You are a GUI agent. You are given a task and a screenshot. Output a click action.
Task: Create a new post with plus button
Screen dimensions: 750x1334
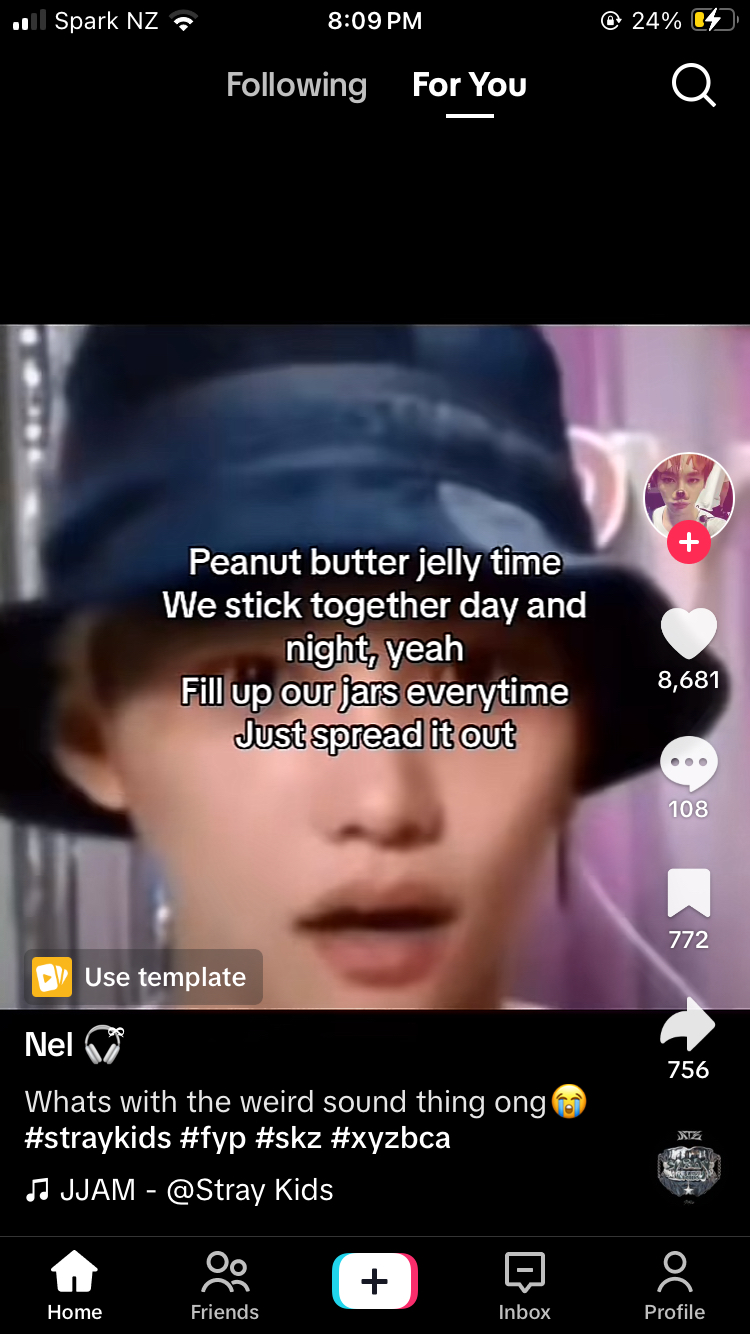pyautogui.click(x=375, y=1281)
